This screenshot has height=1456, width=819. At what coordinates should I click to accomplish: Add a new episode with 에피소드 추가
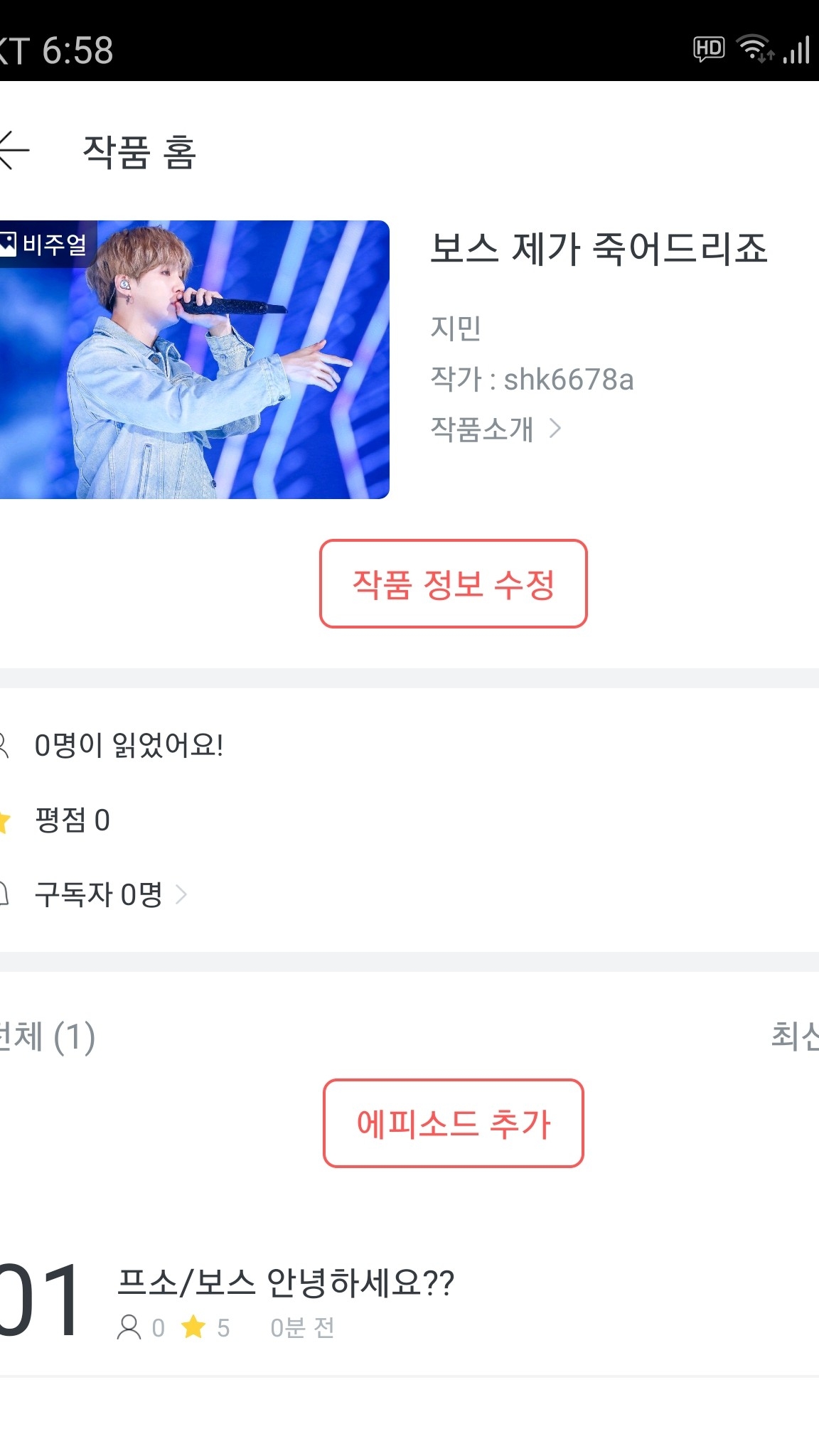[x=453, y=1123]
